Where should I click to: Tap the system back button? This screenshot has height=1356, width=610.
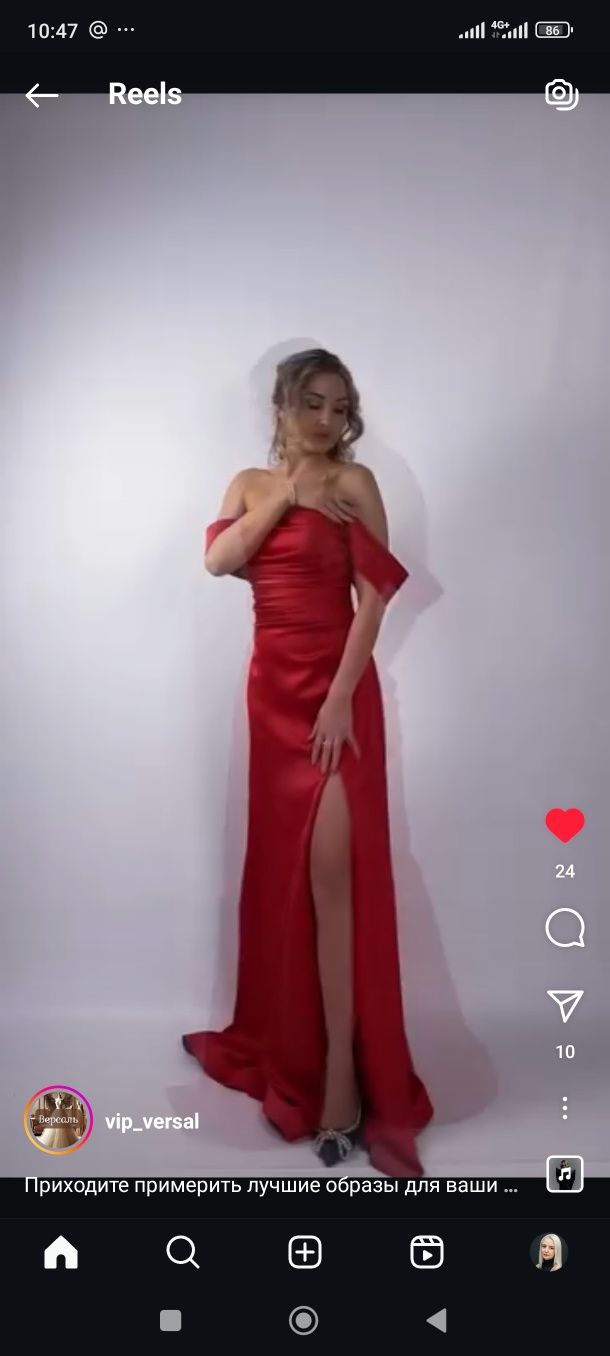tap(436, 1321)
